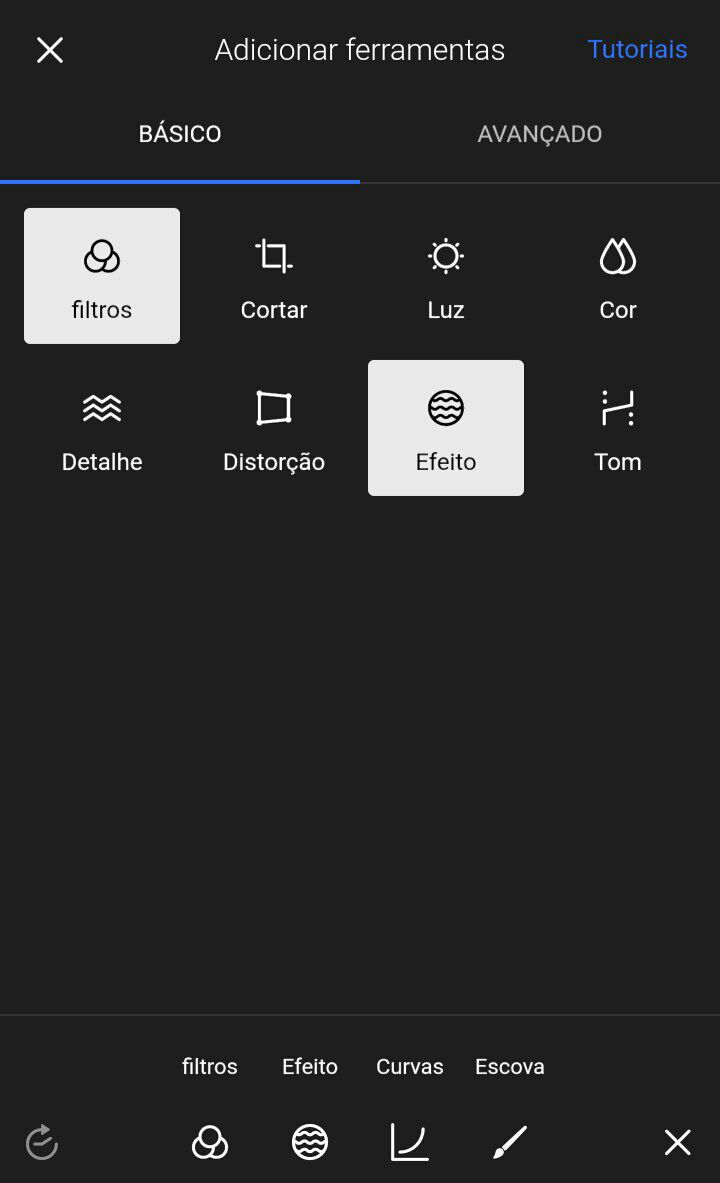
Task: Add the Detalhe tool
Action: pyautogui.click(x=102, y=428)
